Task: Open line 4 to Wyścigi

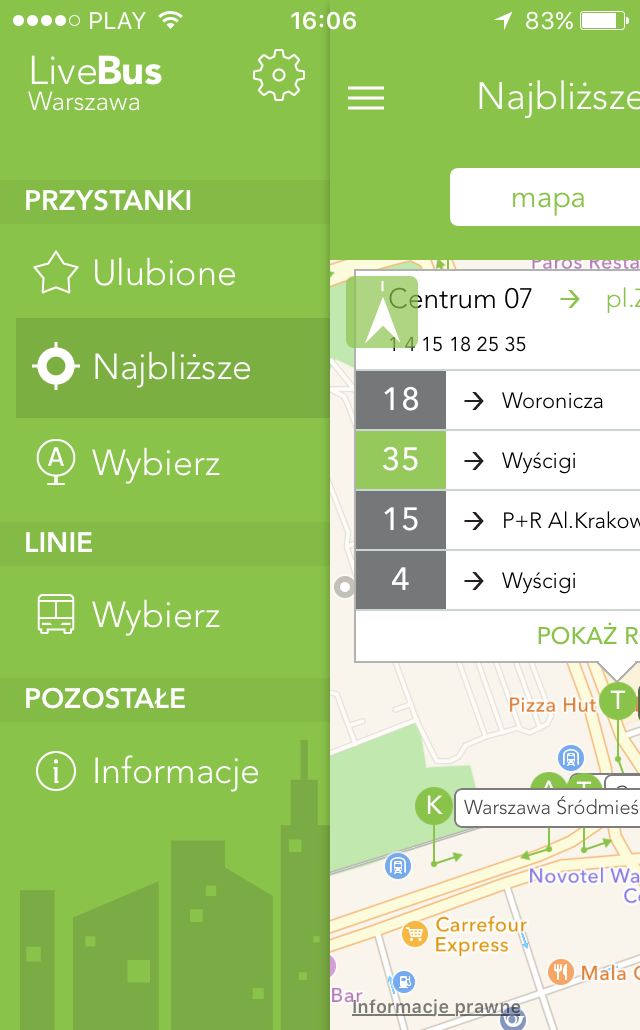Action: (497, 580)
